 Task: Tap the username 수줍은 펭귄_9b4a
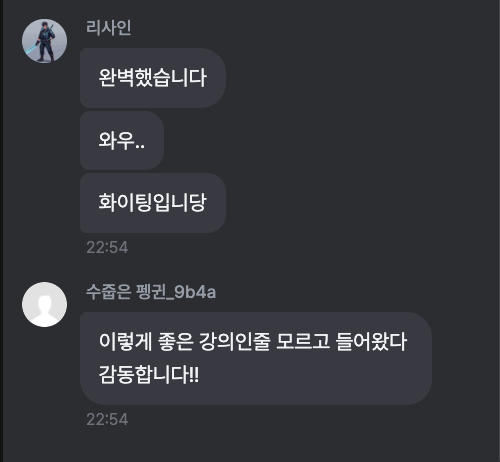(x=151, y=292)
